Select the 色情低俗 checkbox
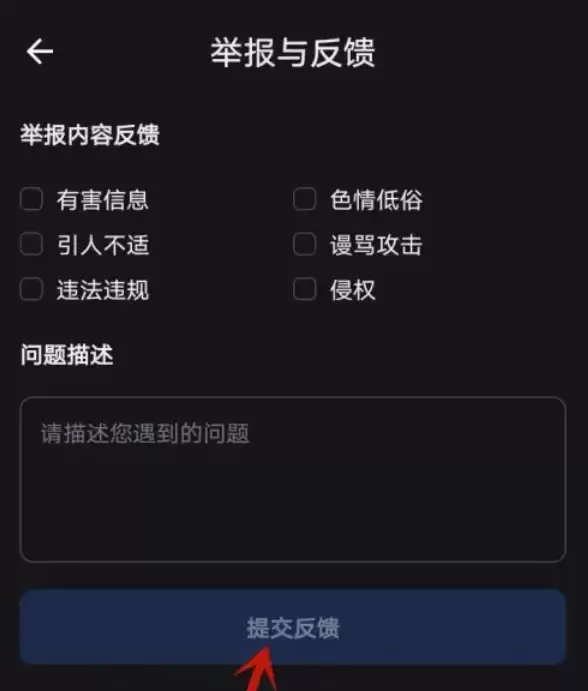 tap(305, 199)
